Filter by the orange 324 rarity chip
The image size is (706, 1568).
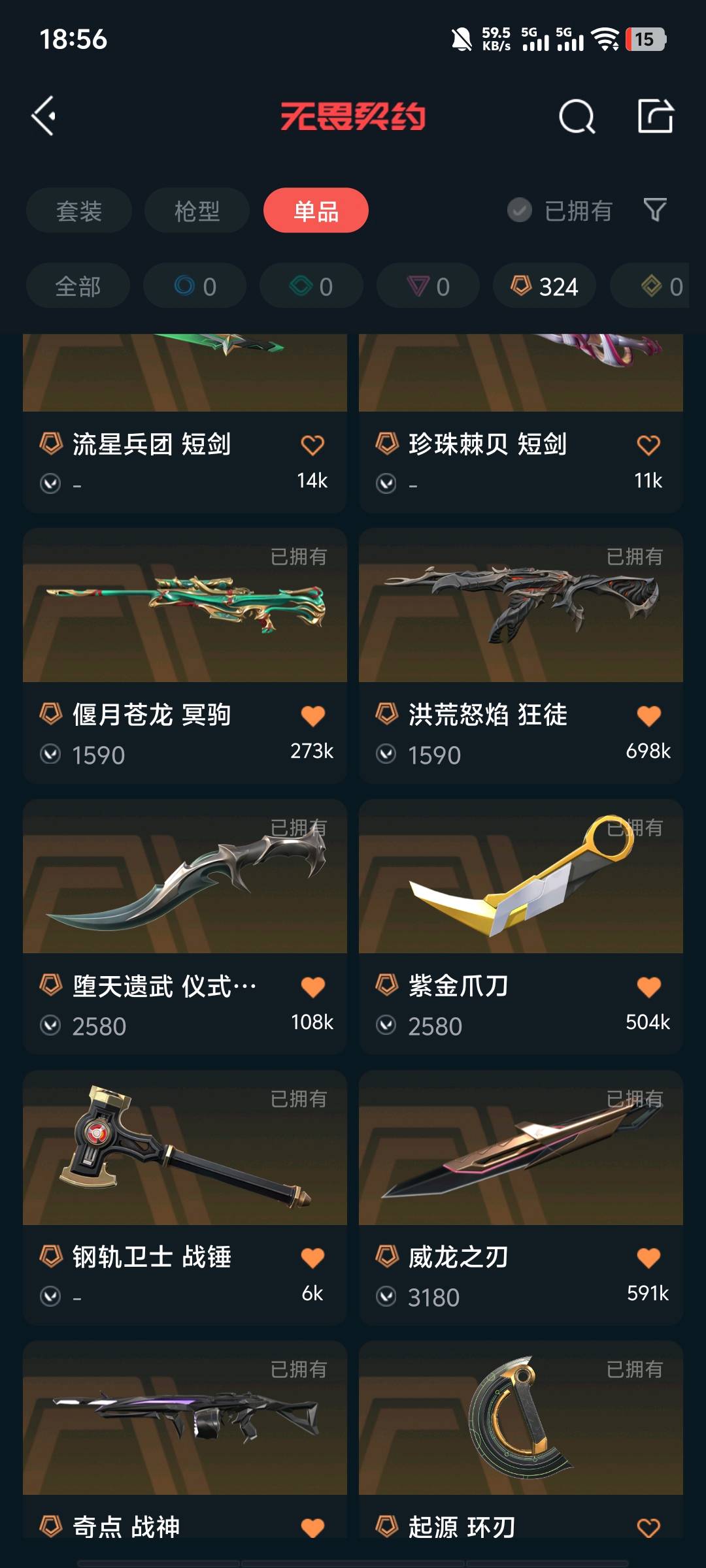pyautogui.click(x=545, y=286)
